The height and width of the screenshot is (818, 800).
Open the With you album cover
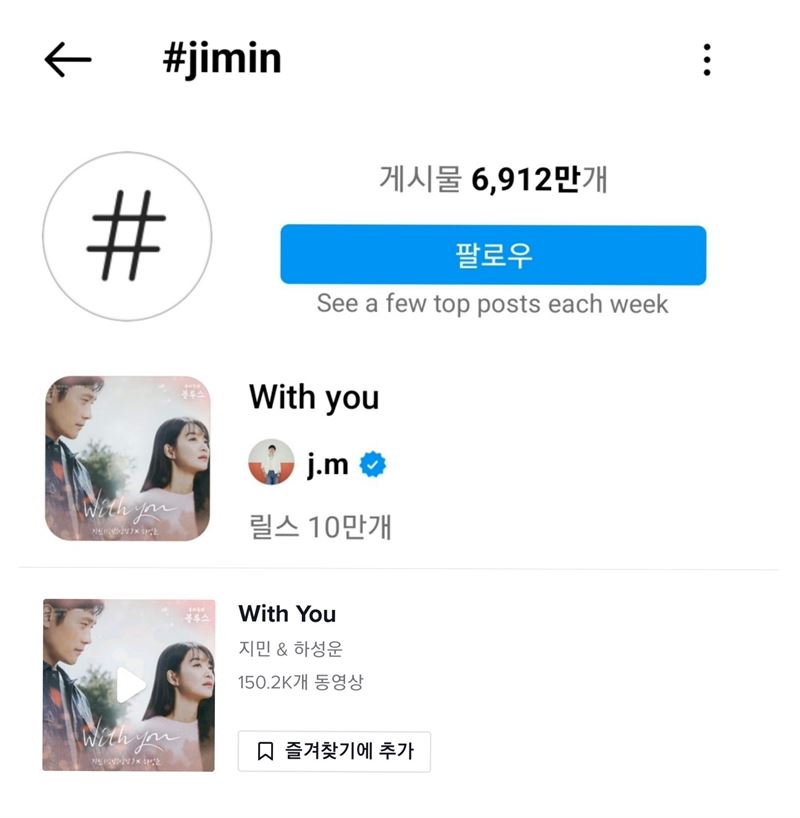(x=128, y=459)
